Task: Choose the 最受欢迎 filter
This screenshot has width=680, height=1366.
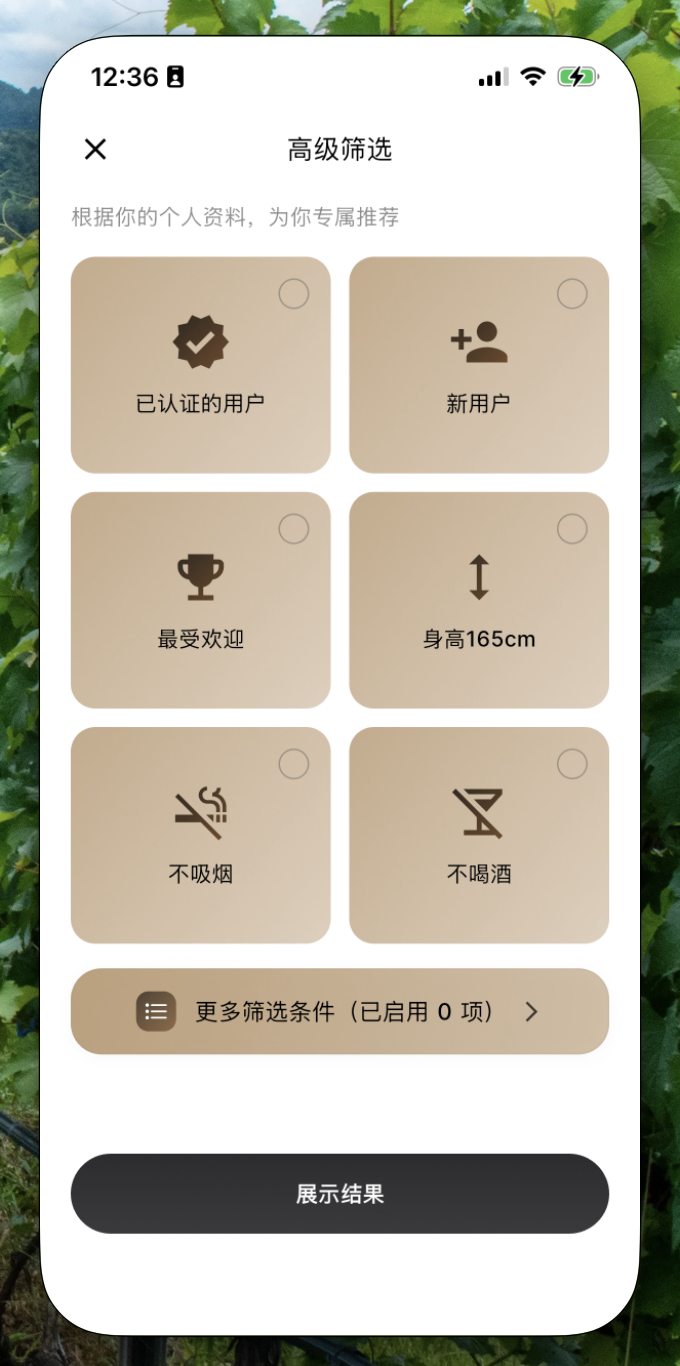Action: point(200,600)
